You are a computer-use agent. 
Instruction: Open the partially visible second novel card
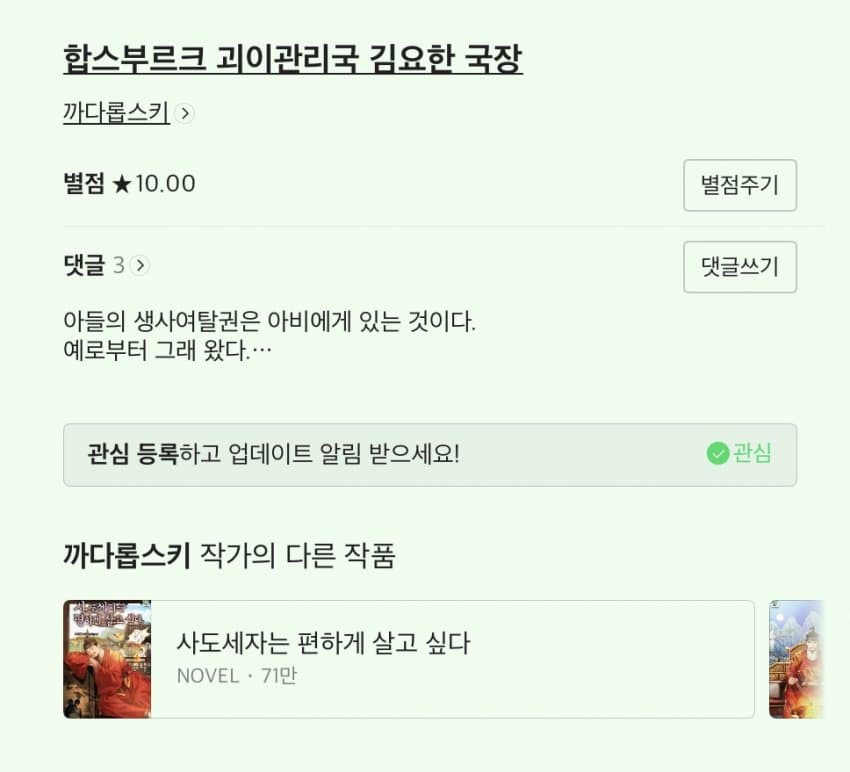click(797, 658)
